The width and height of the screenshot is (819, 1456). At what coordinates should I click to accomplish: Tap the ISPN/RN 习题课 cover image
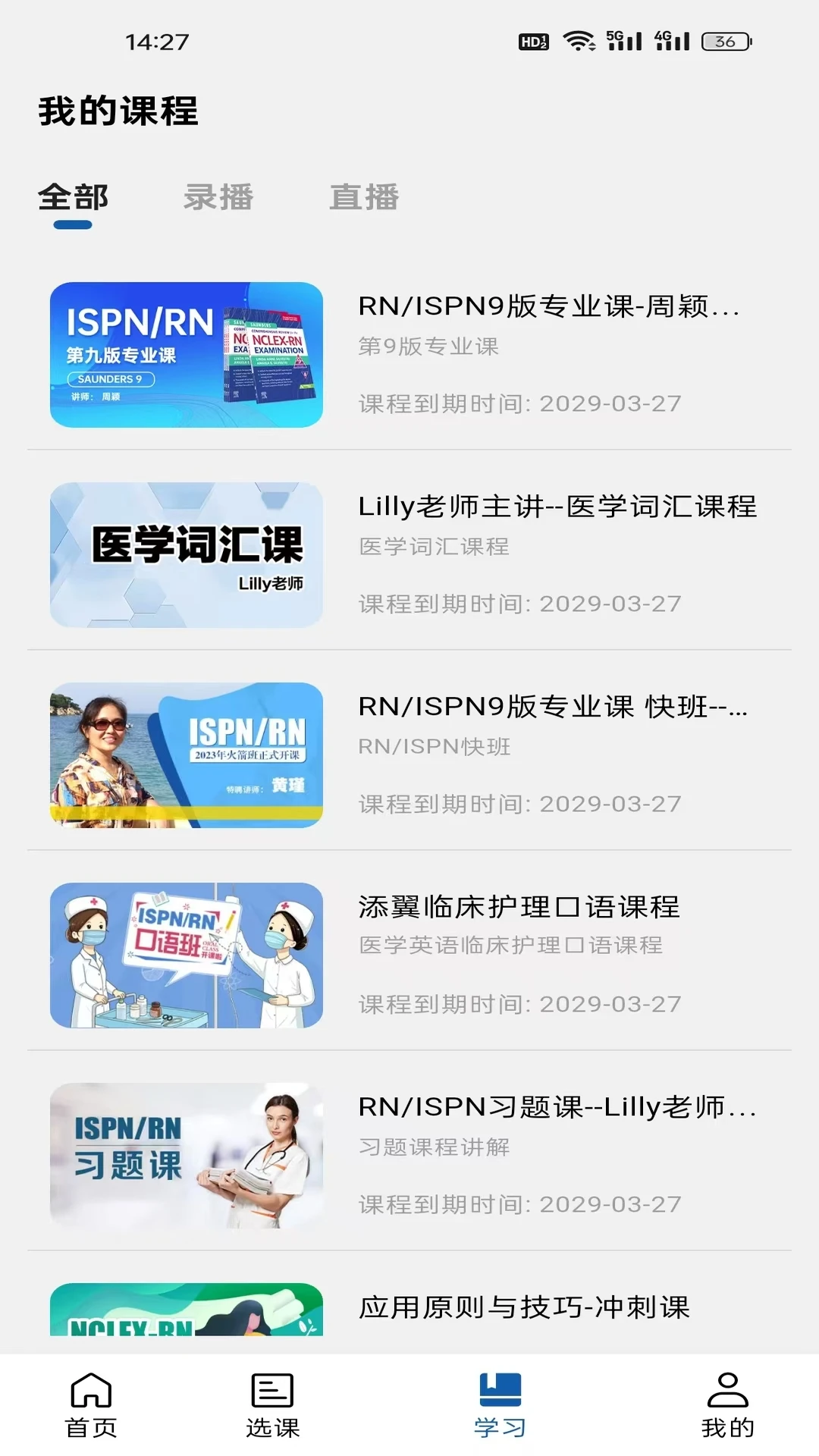(186, 1153)
